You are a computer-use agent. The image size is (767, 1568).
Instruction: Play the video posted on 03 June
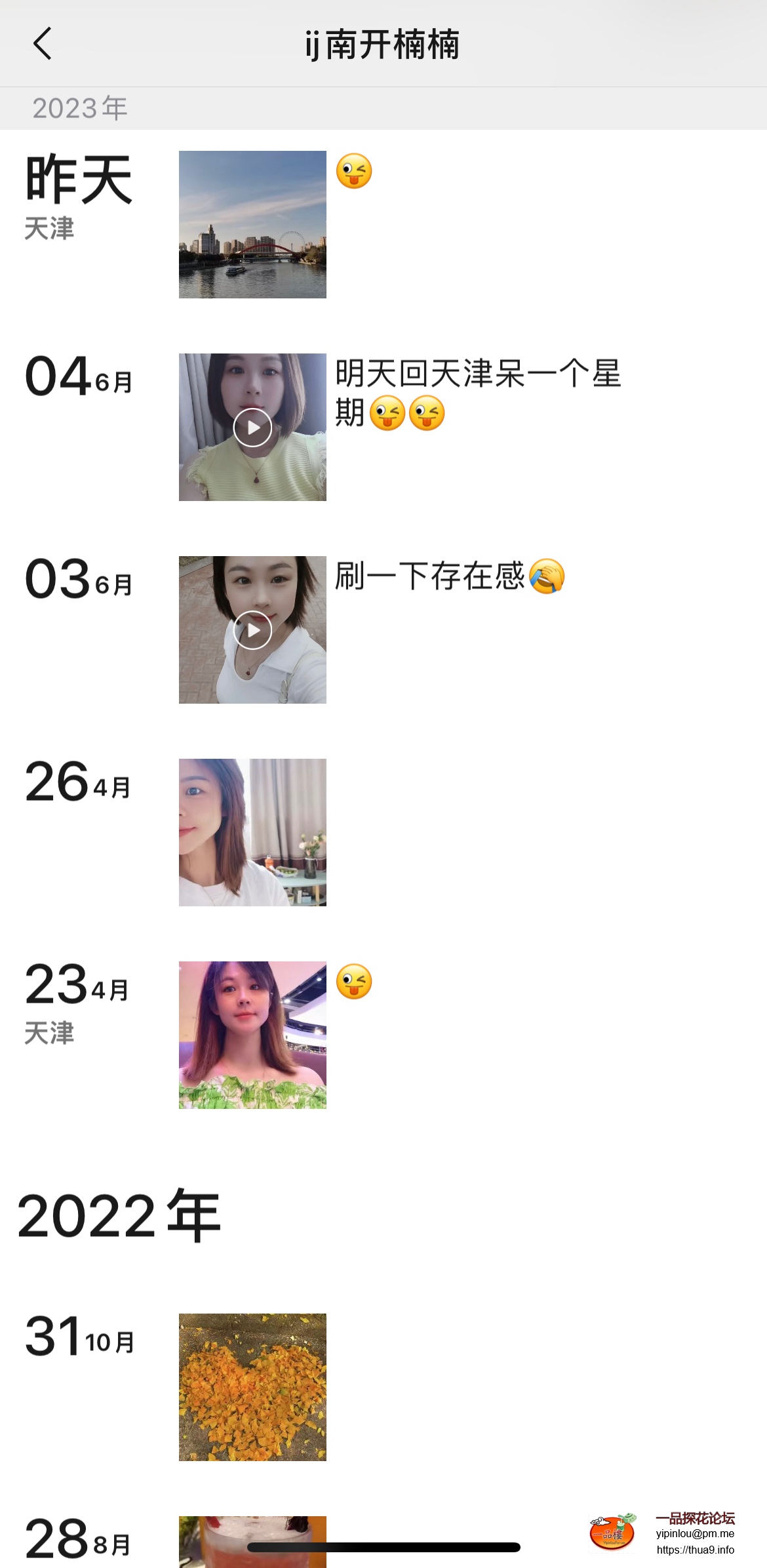(252, 630)
